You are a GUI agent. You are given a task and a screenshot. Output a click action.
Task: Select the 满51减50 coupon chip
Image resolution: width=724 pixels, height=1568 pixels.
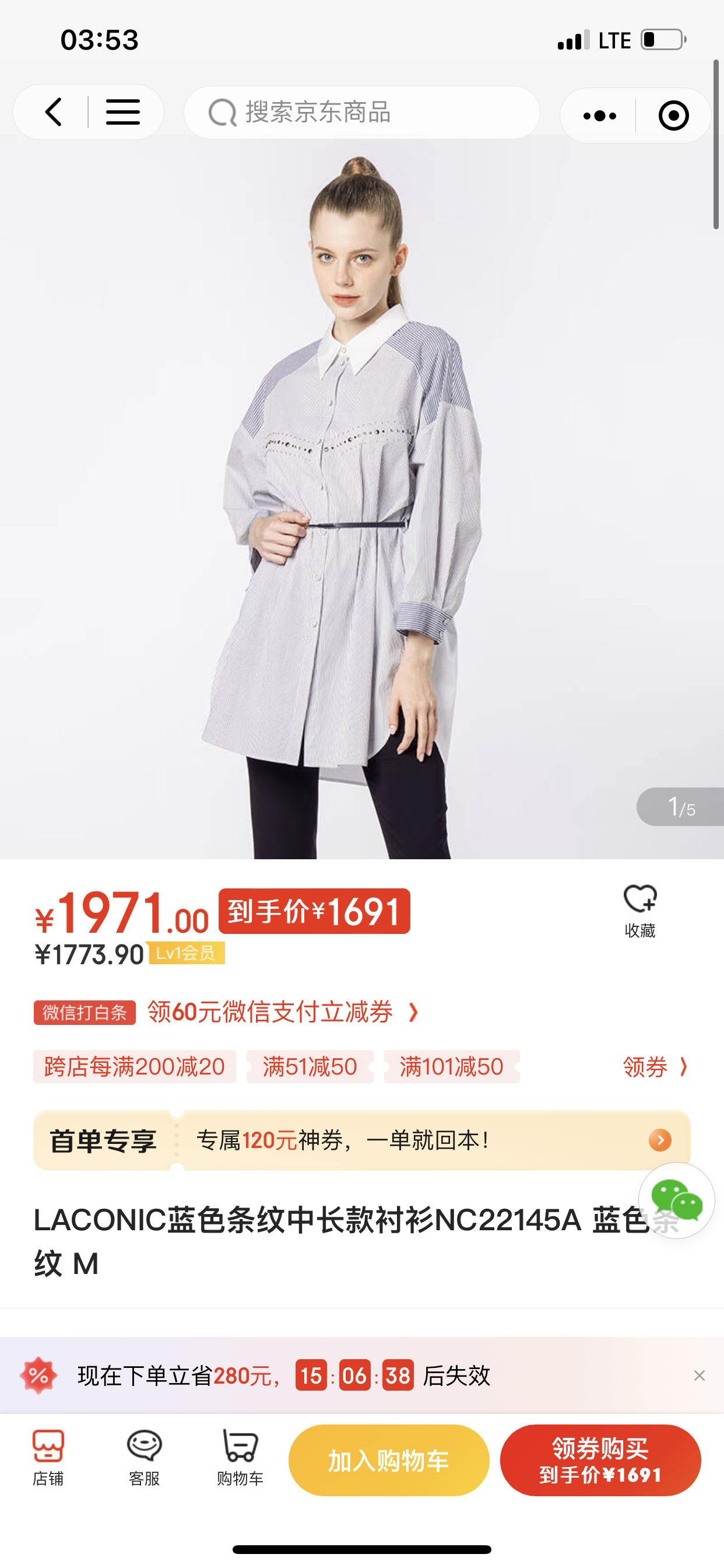click(x=310, y=1066)
